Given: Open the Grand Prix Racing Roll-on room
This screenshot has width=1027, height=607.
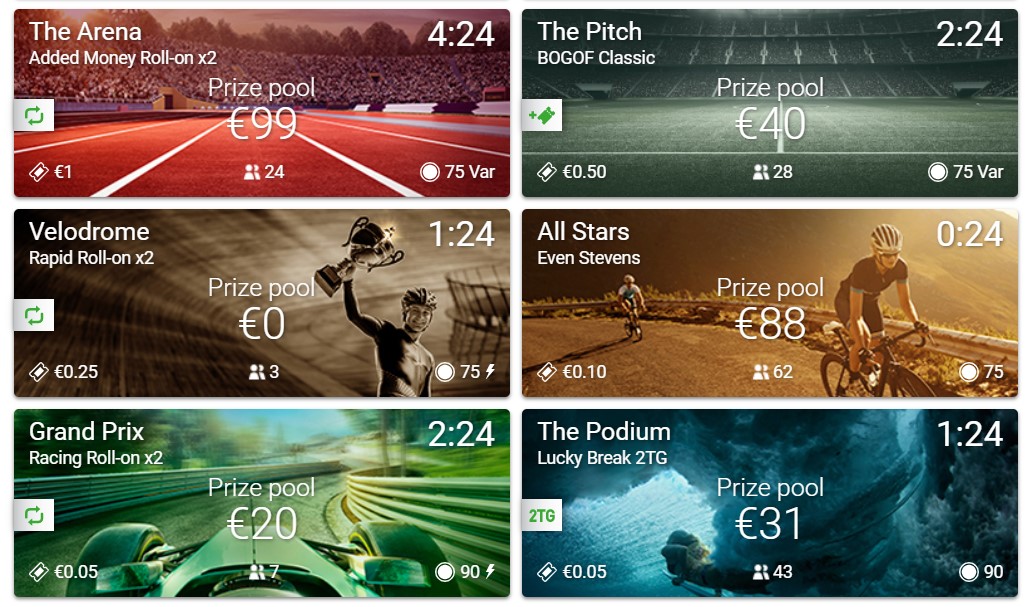Looking at the screenshot, I should coord(262,503).
